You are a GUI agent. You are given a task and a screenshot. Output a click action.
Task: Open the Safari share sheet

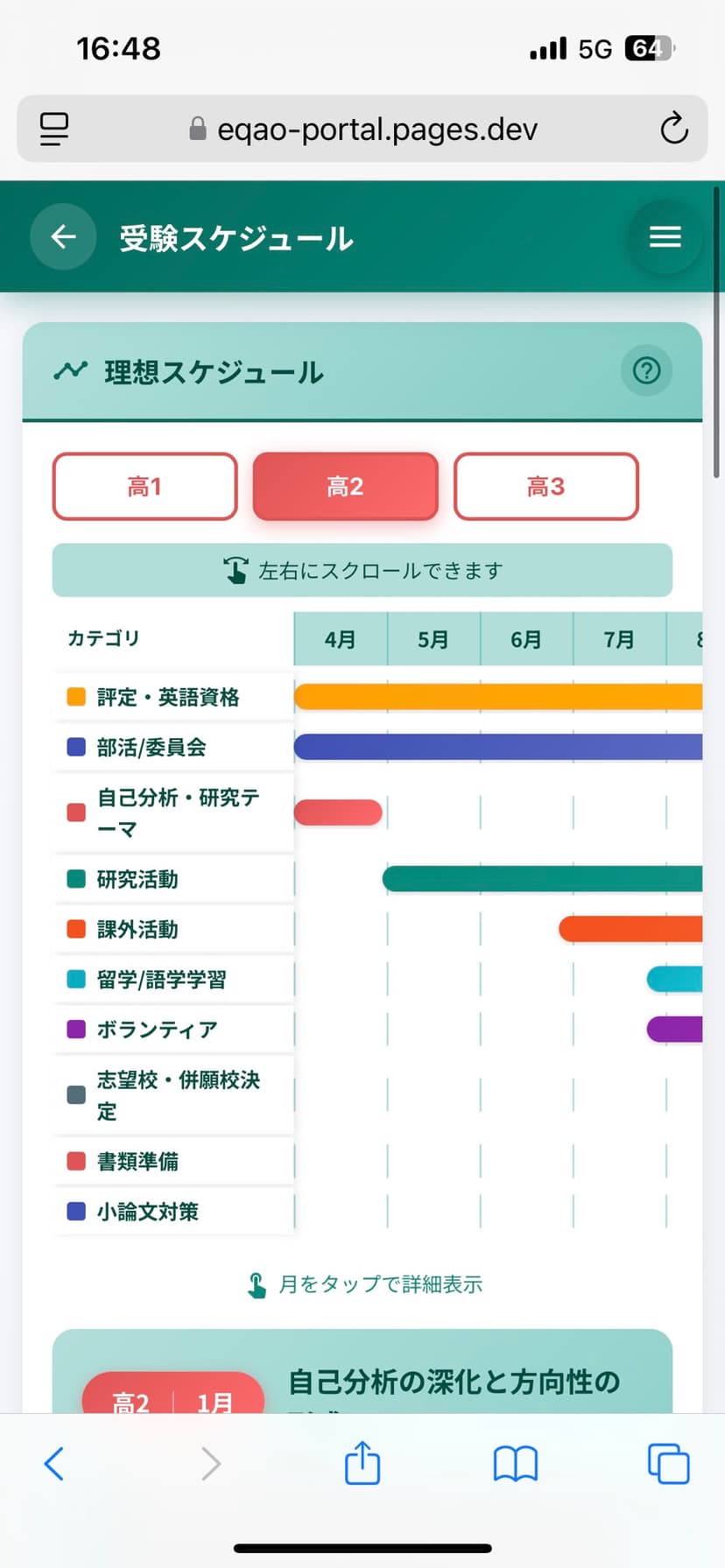pyautogui.click(x=362, y=1460)
